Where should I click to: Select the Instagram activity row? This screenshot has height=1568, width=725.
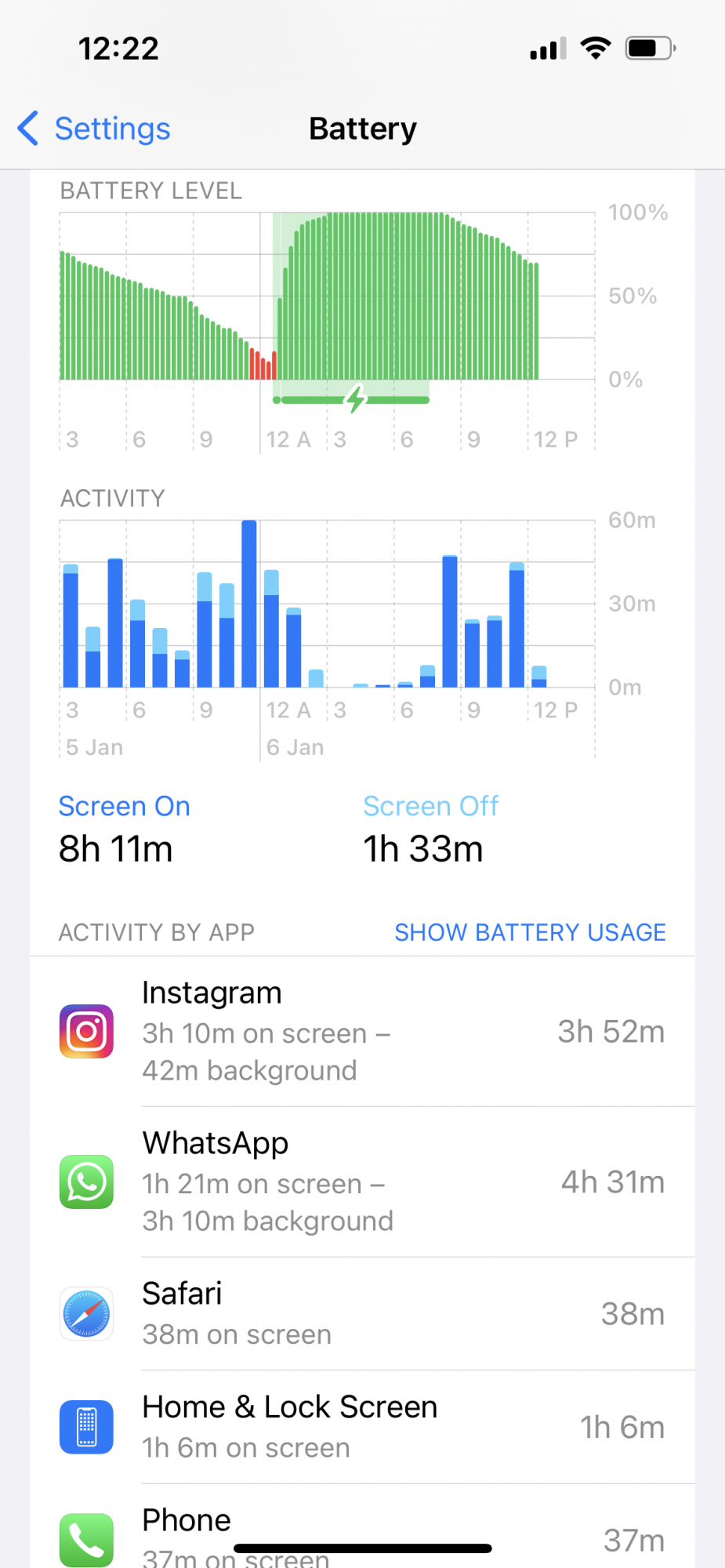point(362,1031)
